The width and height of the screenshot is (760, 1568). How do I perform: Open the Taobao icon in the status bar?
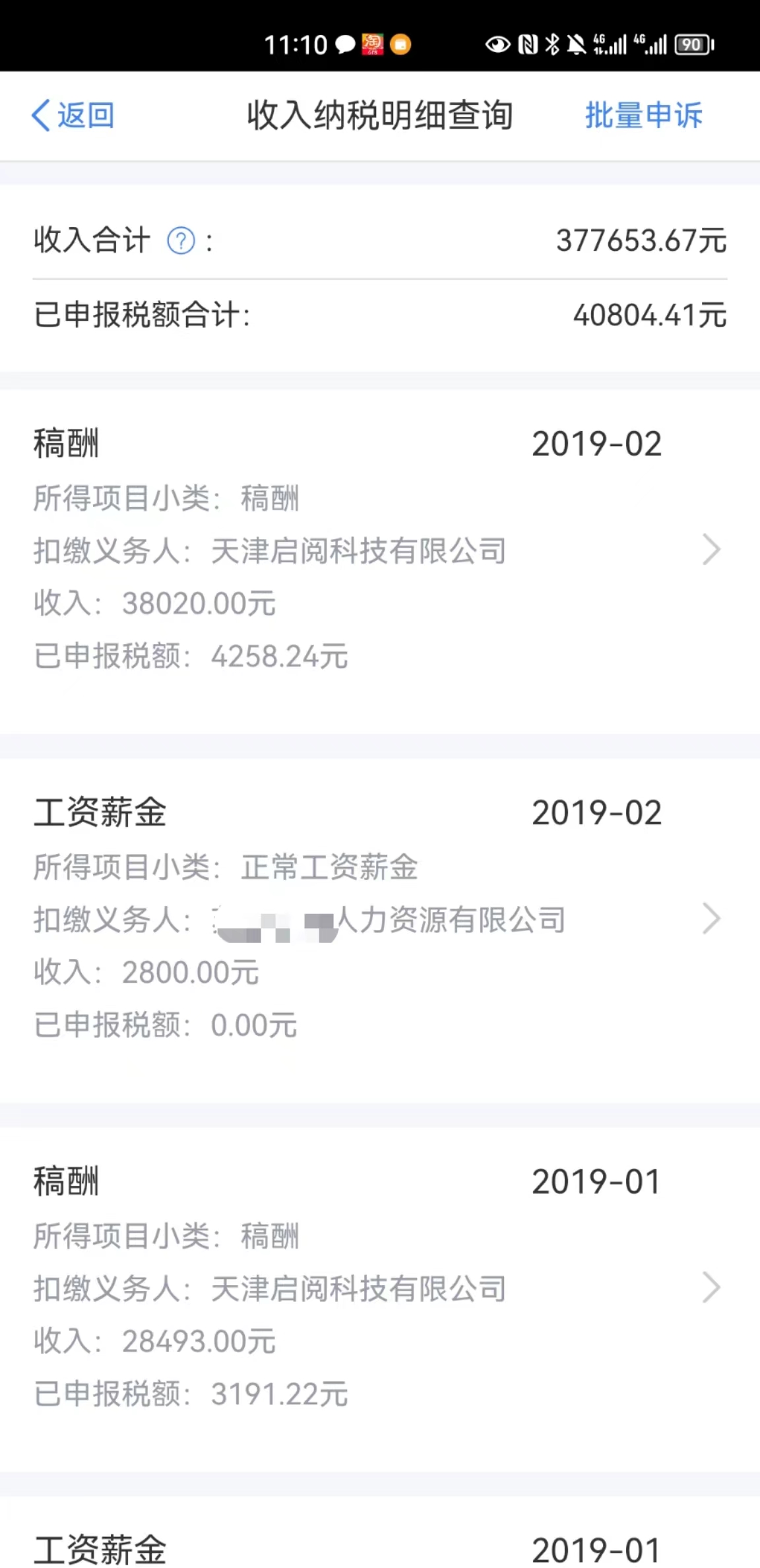pyautogui.click(x=373, y=44)
